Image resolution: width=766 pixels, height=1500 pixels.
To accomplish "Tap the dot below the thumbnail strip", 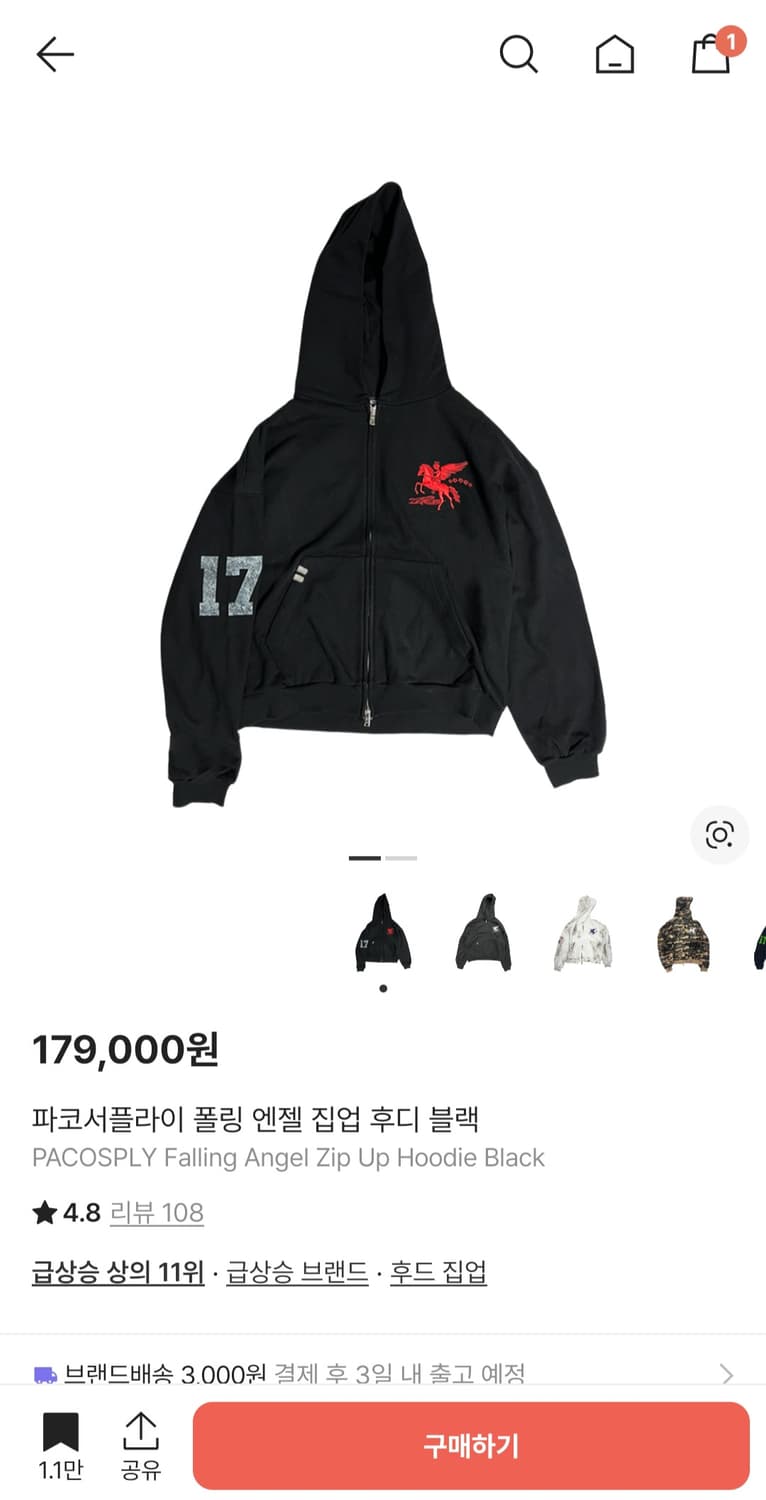I will click(383, 987).
